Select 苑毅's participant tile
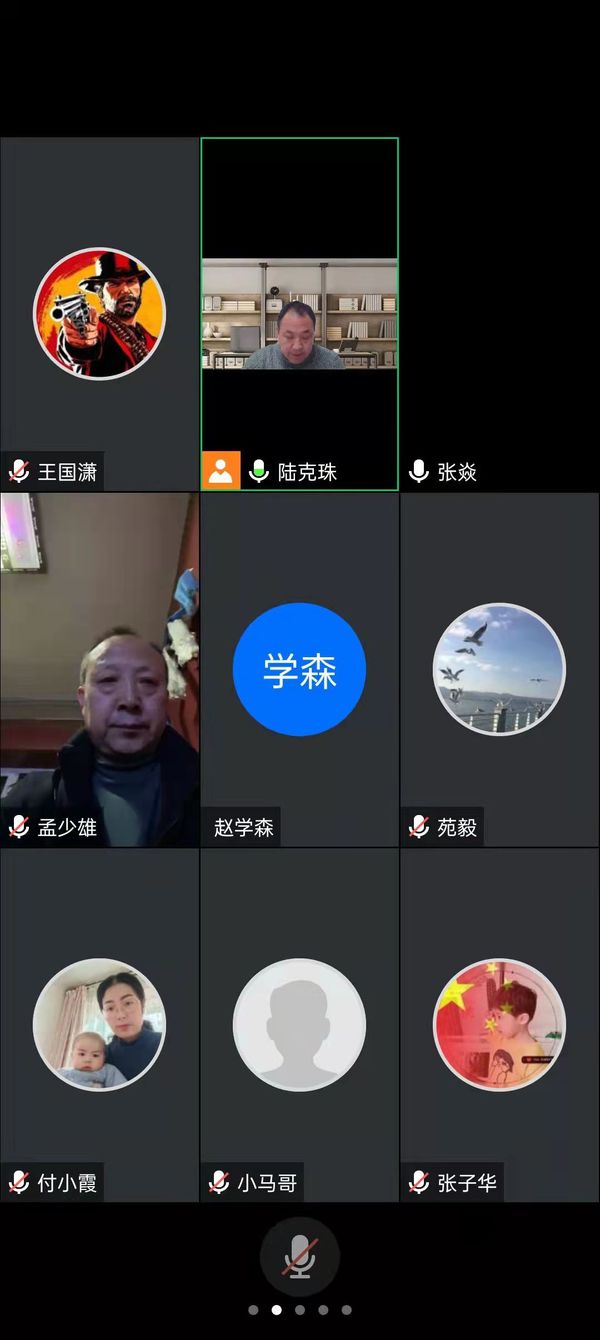Image resolution: width=600 pixels, height=1340 pixels. pos(499,669)
